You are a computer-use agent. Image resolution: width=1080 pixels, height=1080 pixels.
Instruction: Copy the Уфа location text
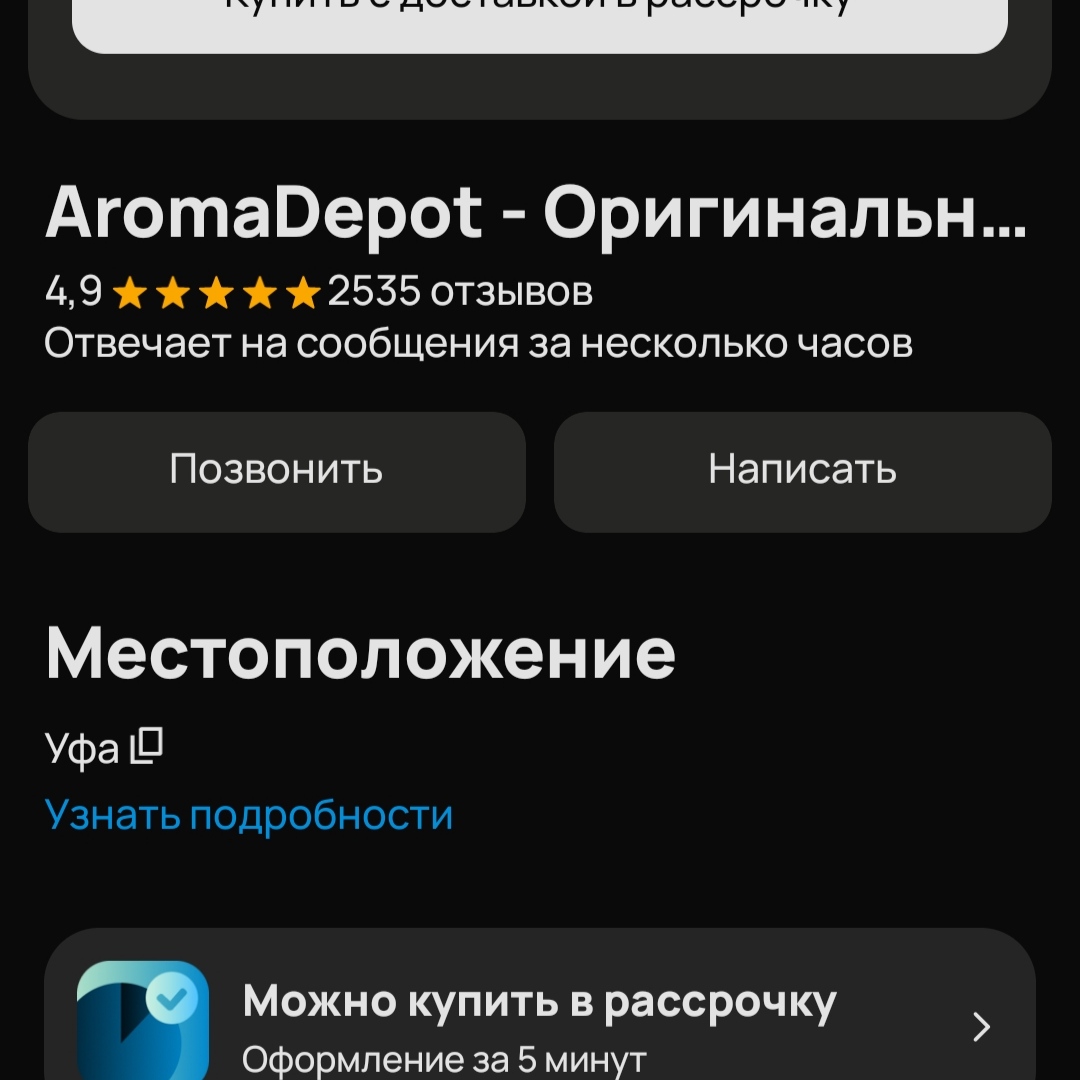(146, 747)
